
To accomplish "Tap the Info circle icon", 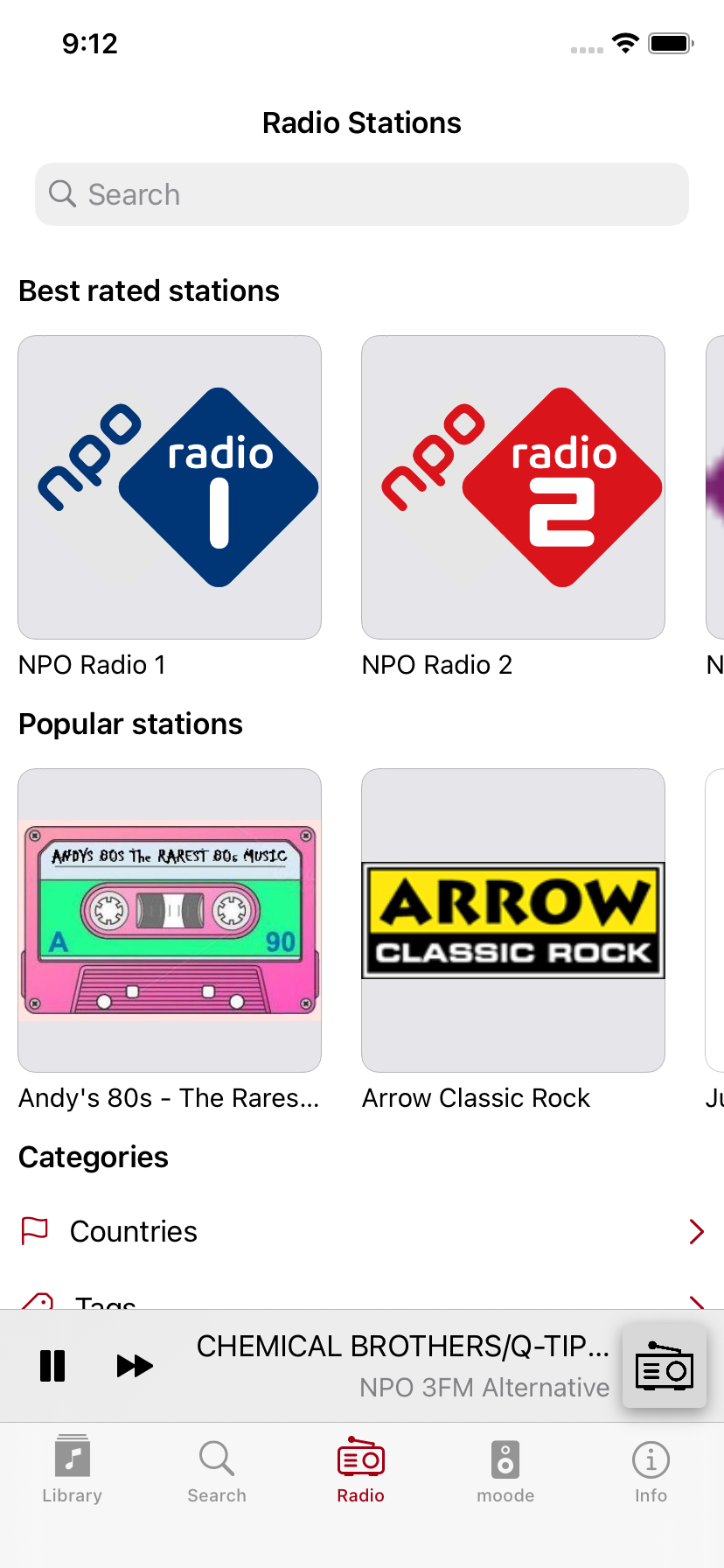I will pos(651,1459).
